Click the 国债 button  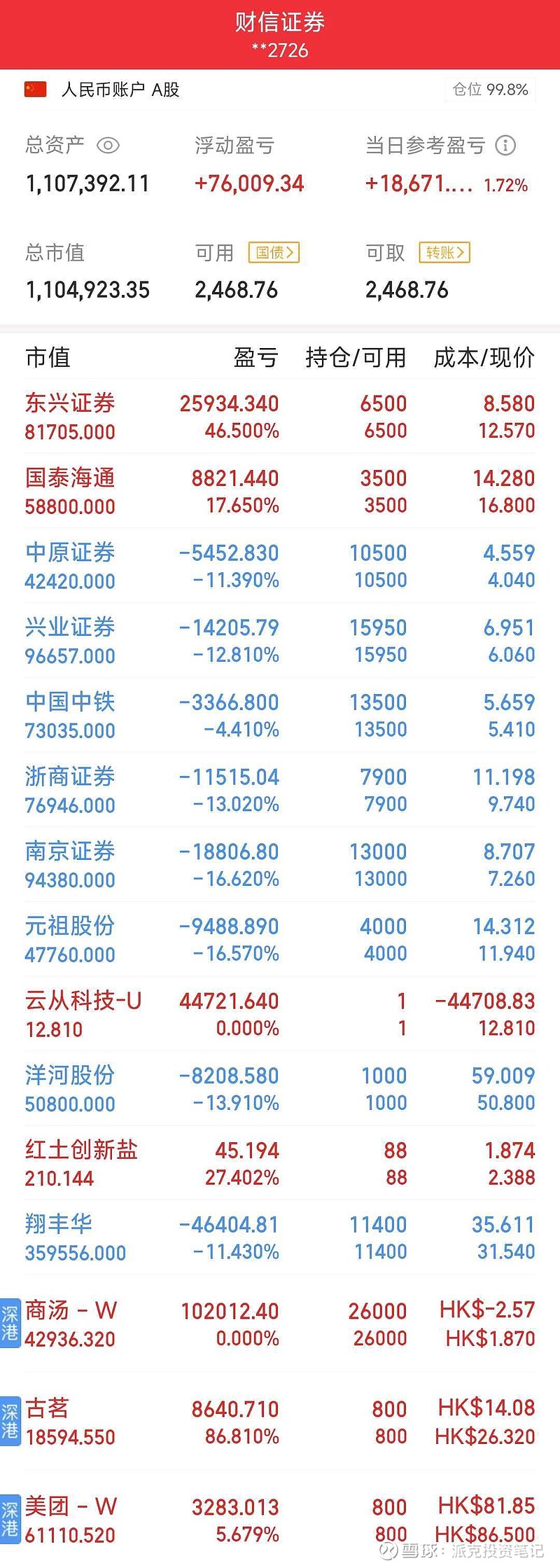(x=273, y=253)
